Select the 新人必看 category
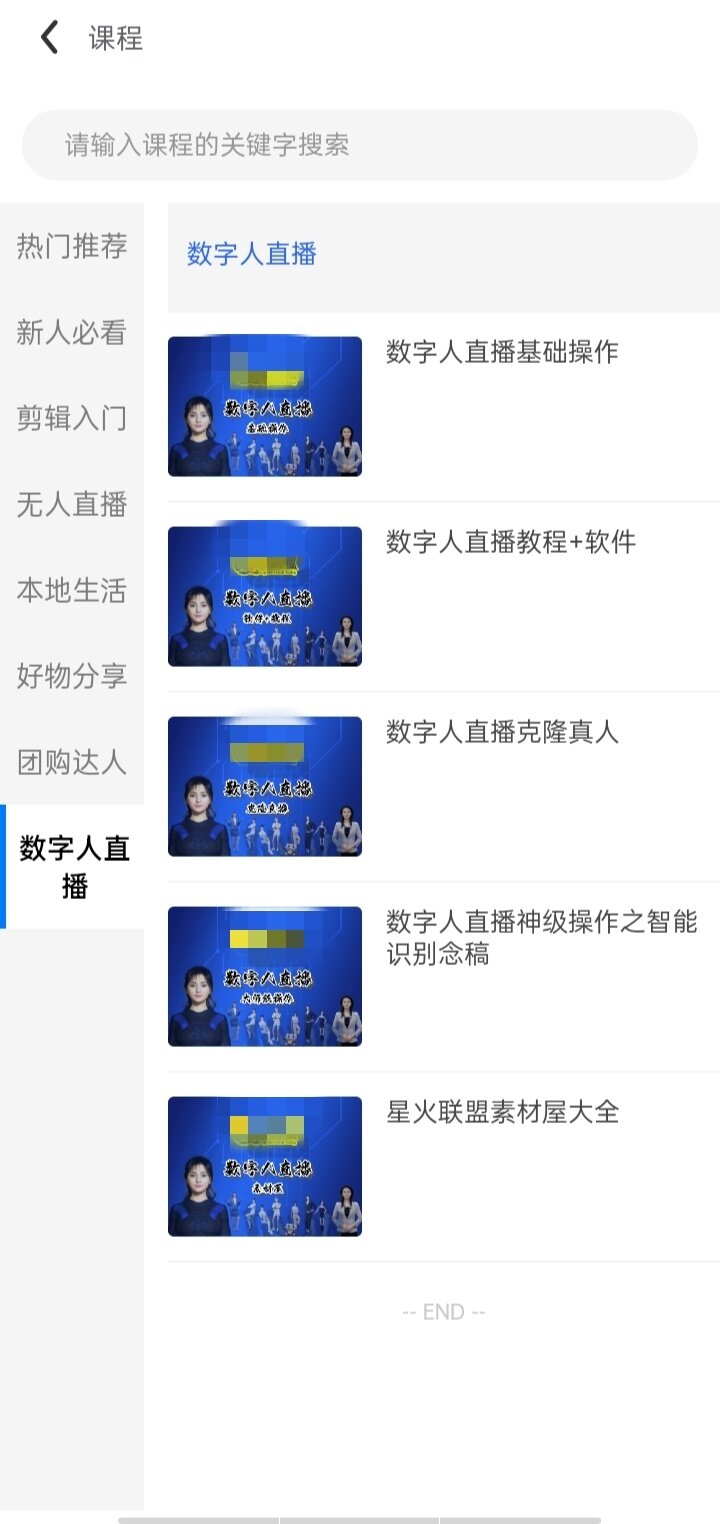This screenshot has width=720, height=1524. point(72,332)
